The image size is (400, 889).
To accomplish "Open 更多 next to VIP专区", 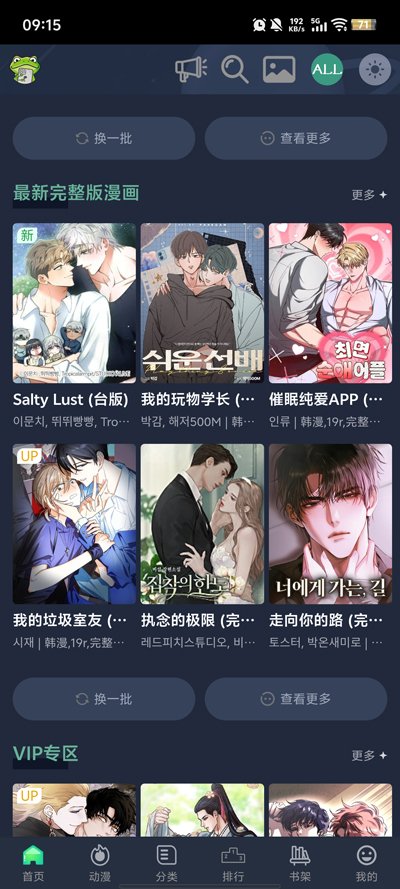I will (x=369, y=756).
